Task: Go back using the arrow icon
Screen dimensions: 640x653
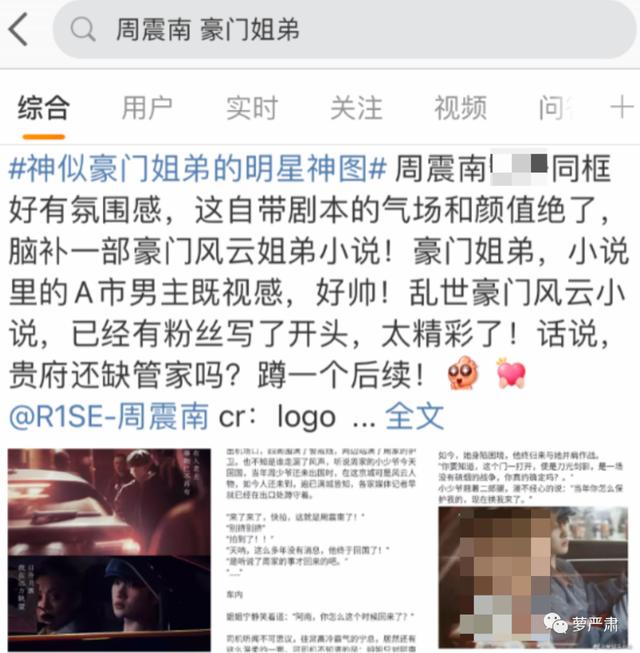Action: click(x=18, y=30)
